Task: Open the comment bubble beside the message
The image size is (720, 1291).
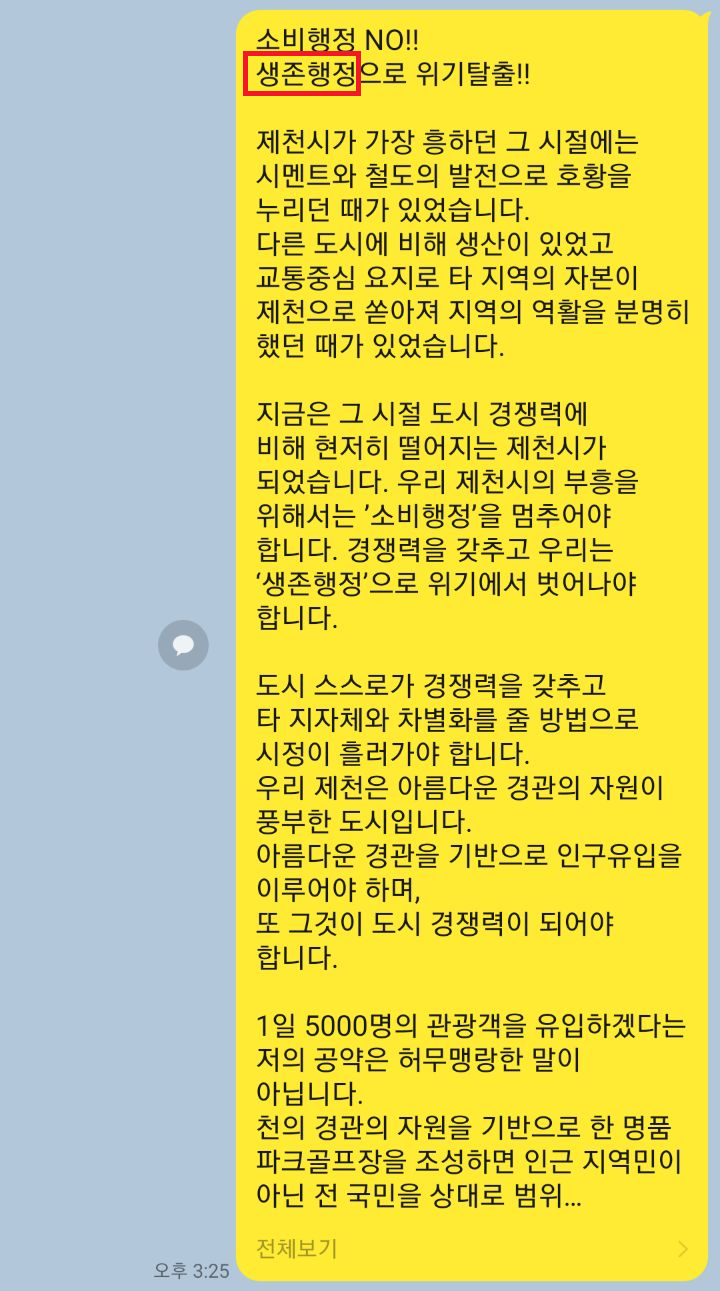Action: coord(183,645)
